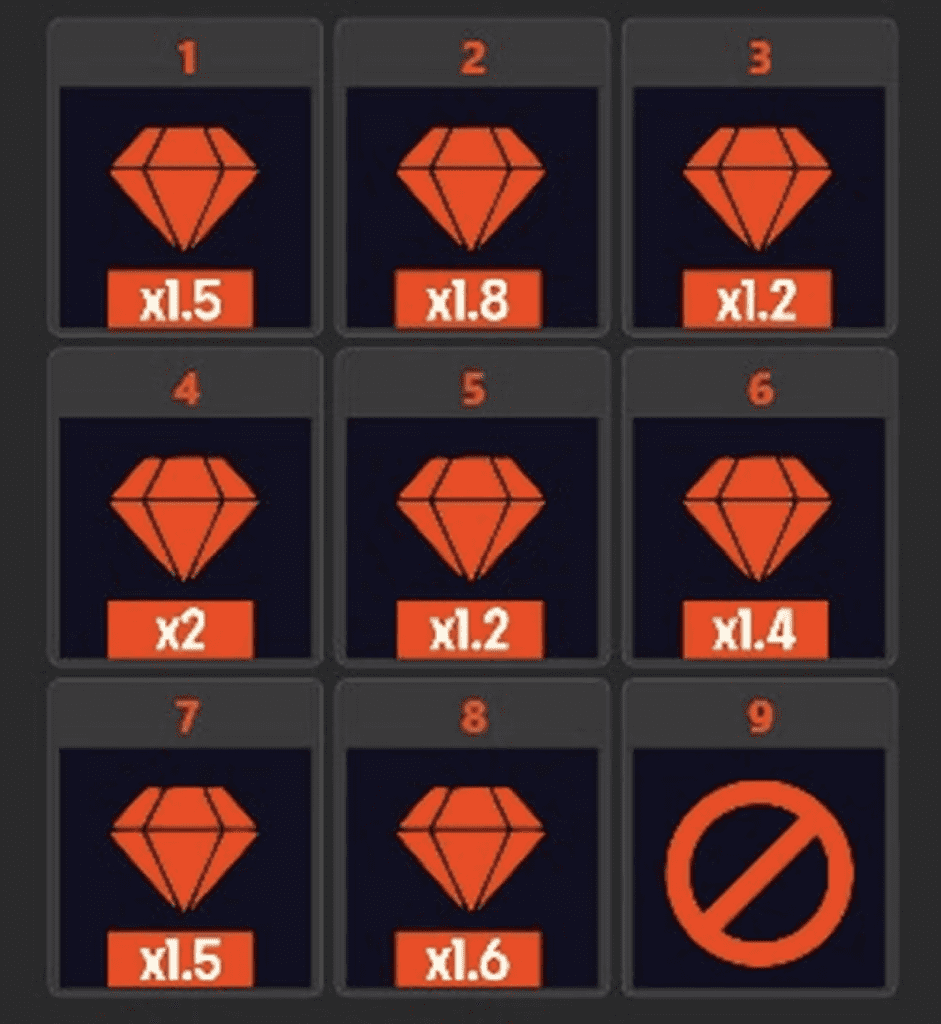The width and height of the screenshot is (941, 1024).
Task: Pick tile 2 showing x1.8
Action: point(471,190)
